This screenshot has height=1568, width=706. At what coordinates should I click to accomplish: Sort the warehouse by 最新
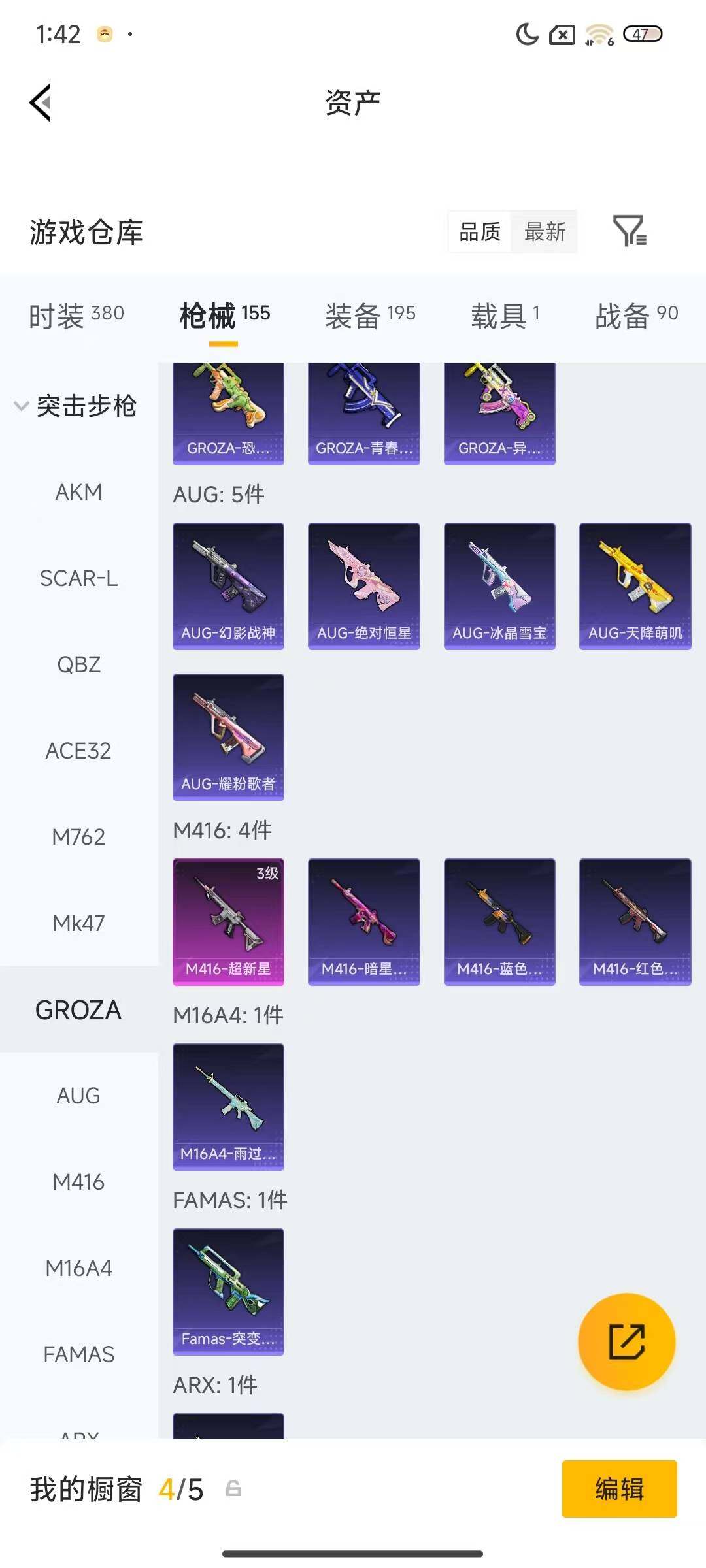pyautogui.click(x=545, y=232)
